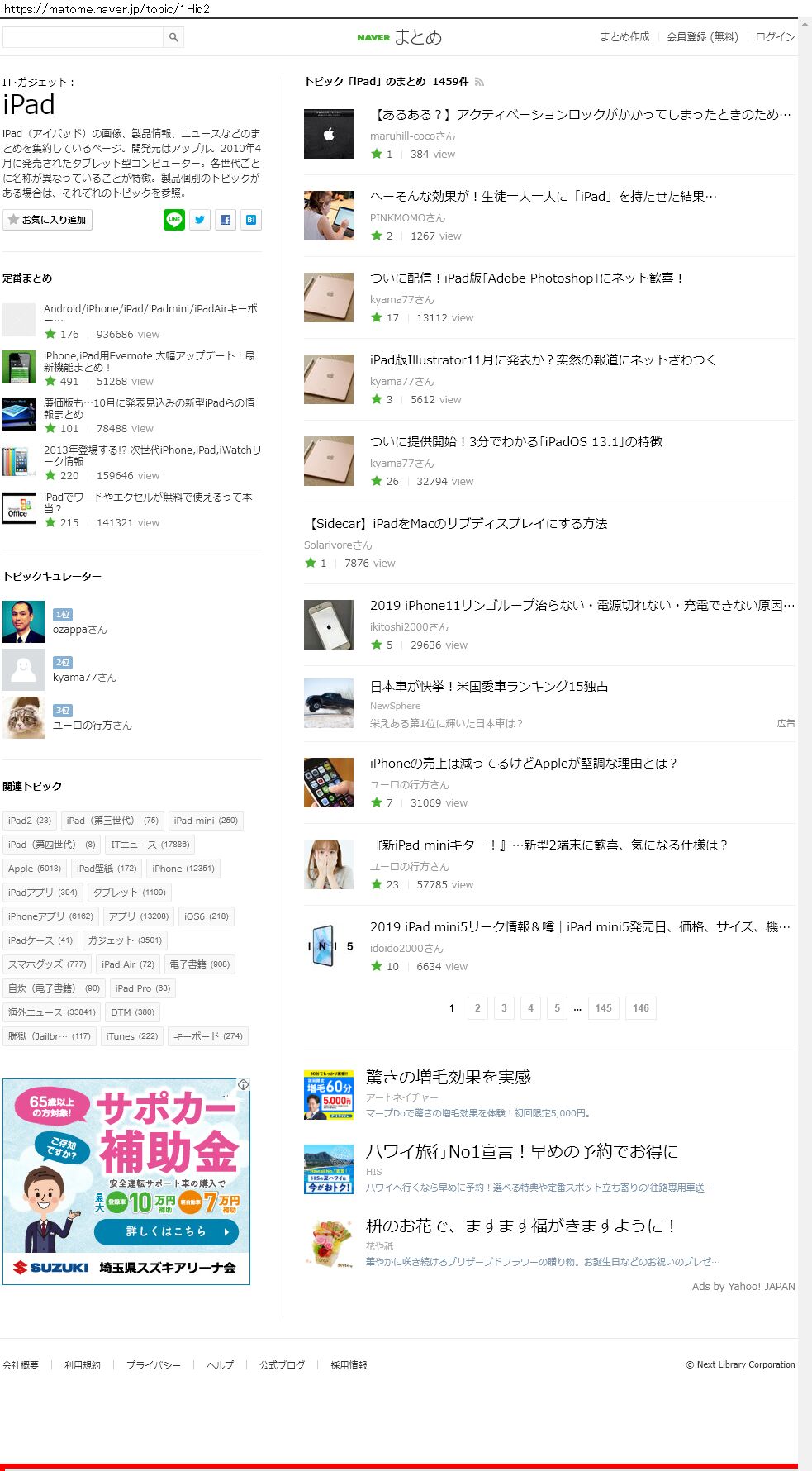Open the RSS feed icon

pos(479,82)
